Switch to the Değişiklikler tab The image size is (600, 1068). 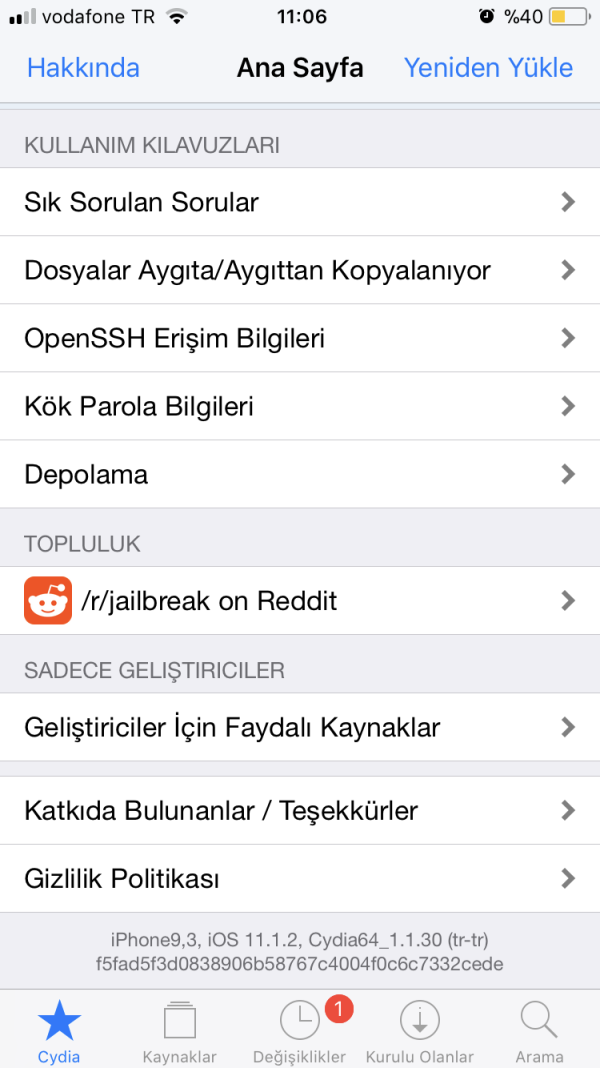click(x=300, y=1031)
